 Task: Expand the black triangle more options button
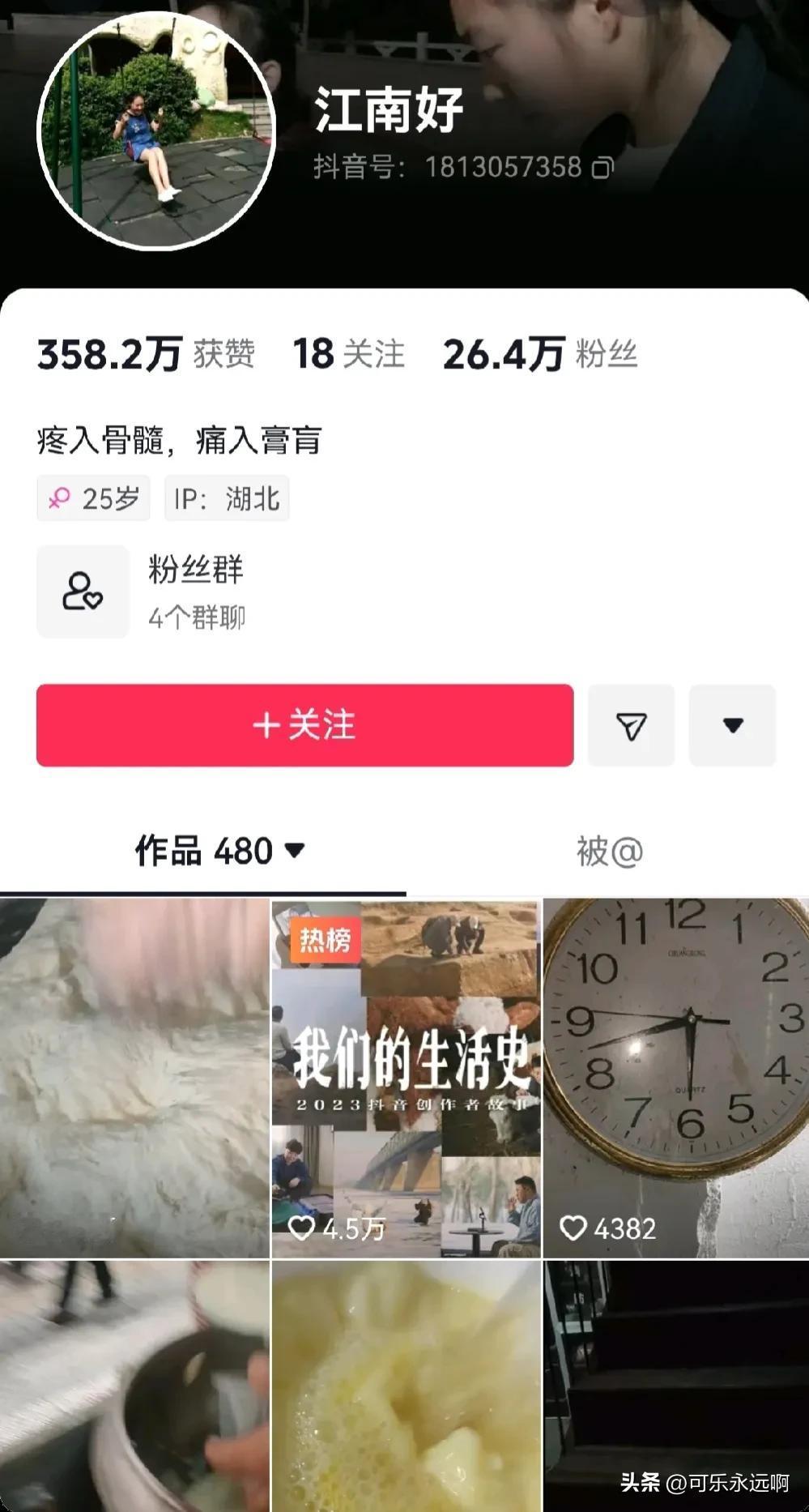point(731,726)
